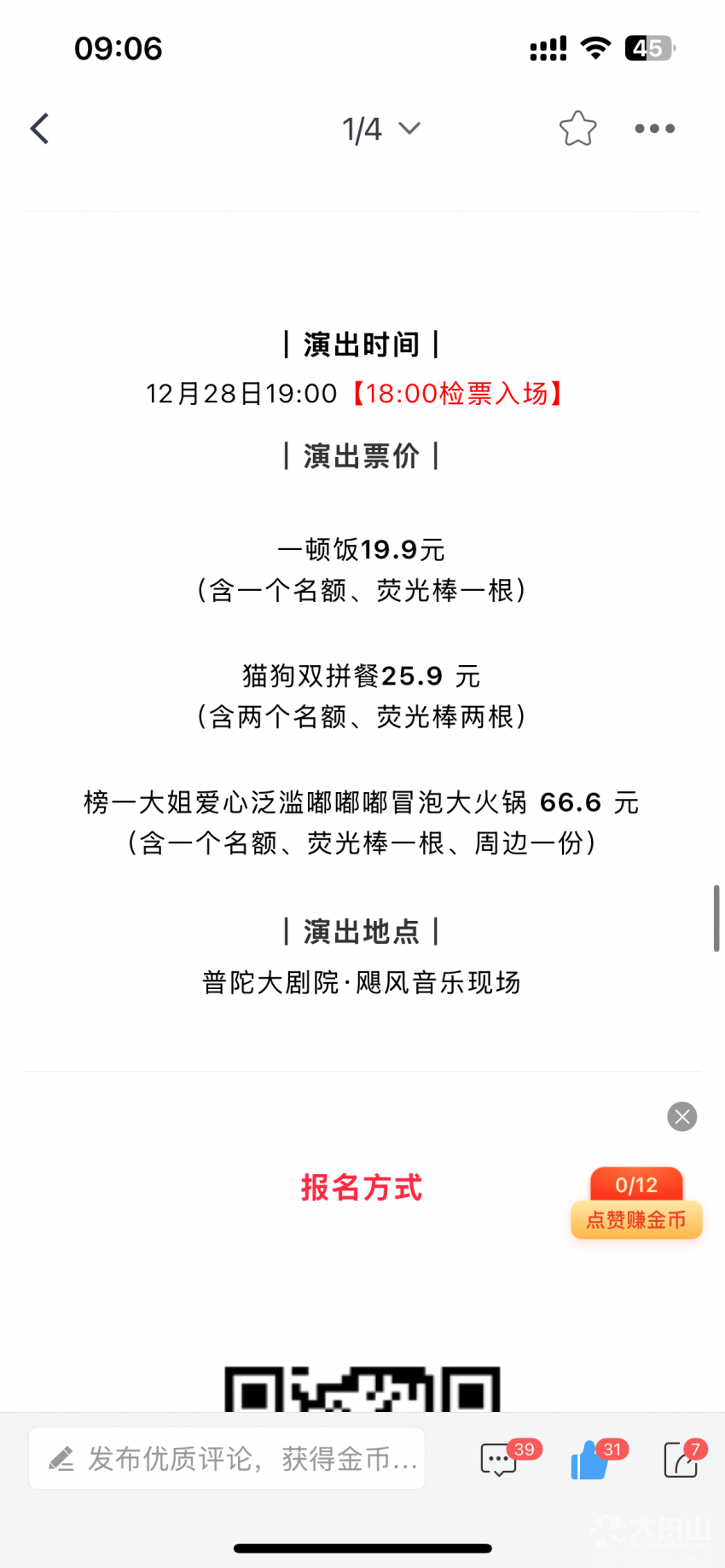Go back using the top-left arrow
The width and height of the screenshot is (725, 1568).
[x=40, y=129]
